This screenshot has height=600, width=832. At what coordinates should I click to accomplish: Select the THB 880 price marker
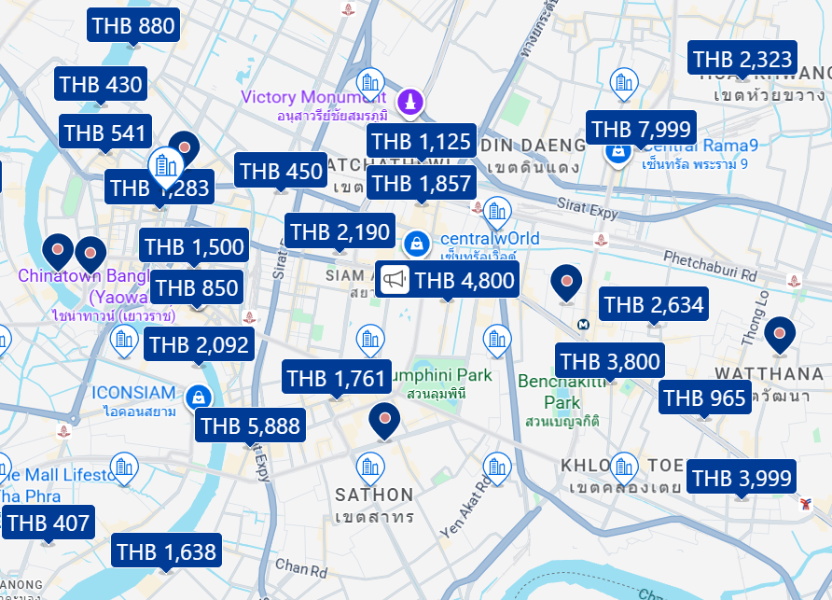[x=133, y=26]
